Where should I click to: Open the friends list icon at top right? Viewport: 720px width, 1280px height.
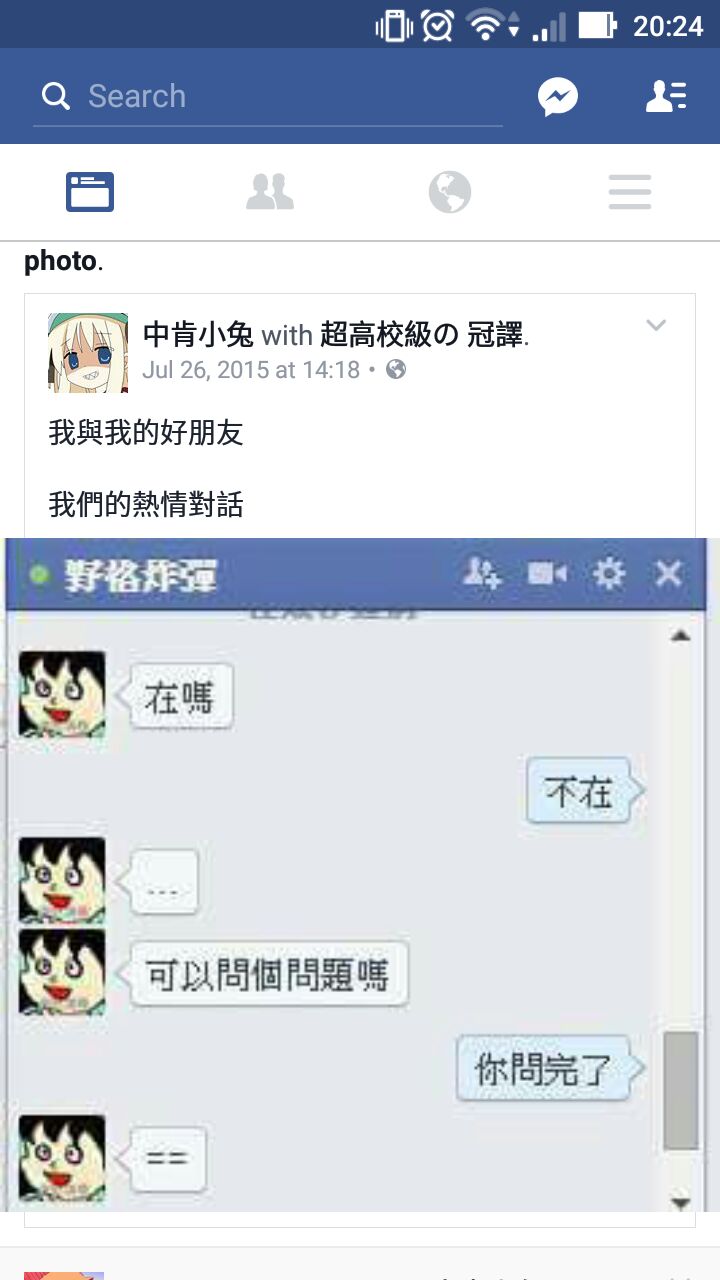[665, 97]
